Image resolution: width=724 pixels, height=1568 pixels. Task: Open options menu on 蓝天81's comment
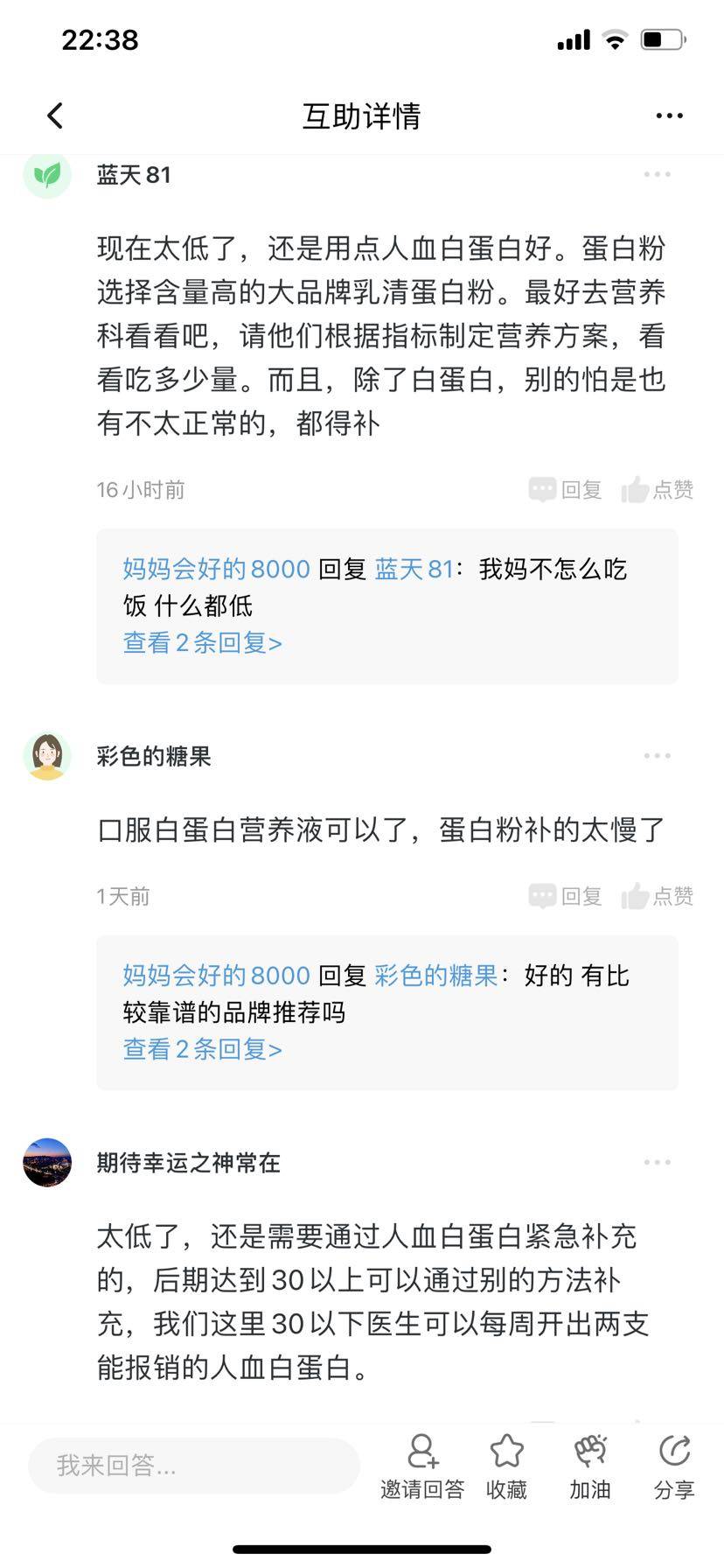click(x=657, y=174)
